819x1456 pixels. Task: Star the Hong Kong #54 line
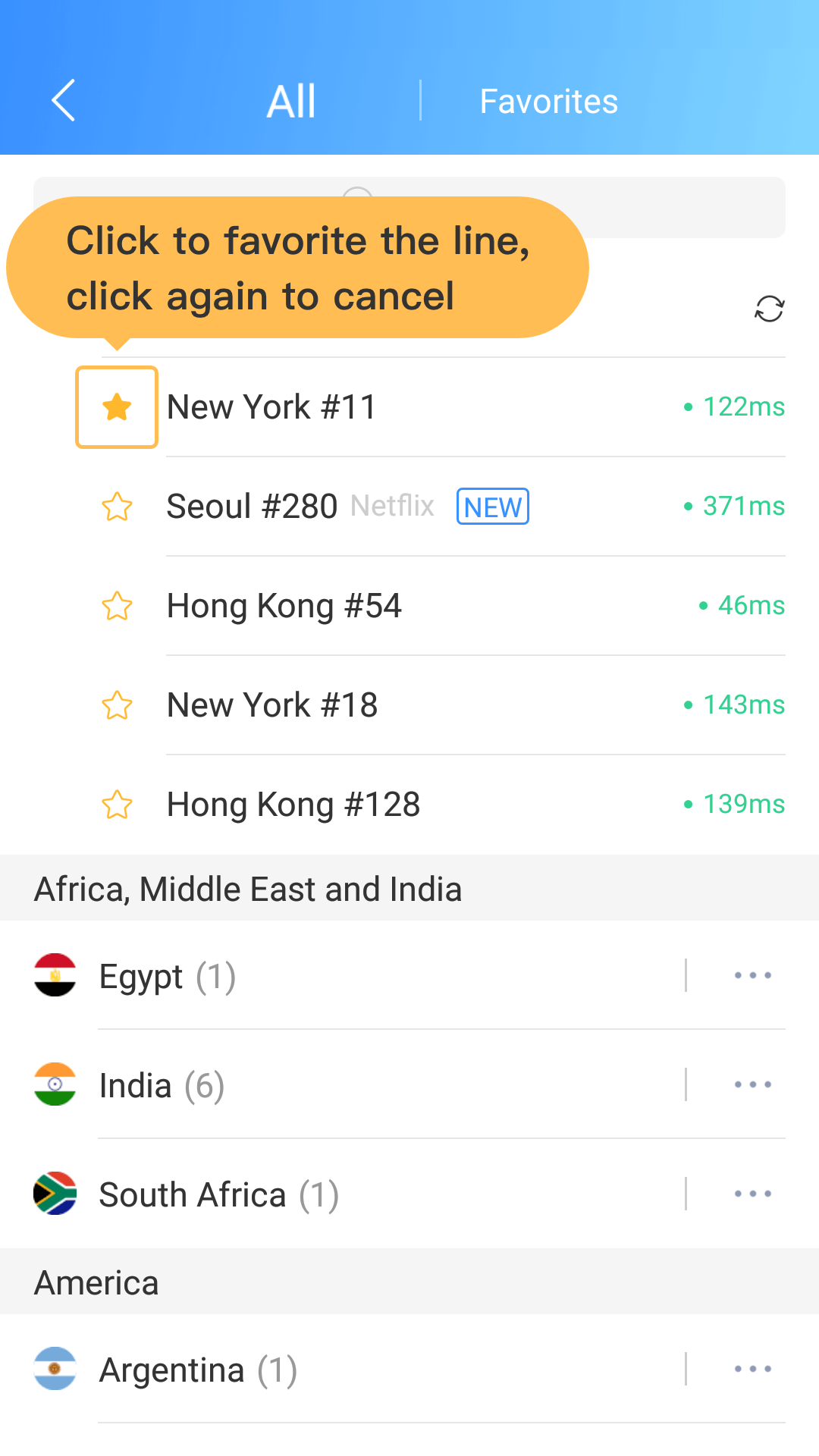coord(117,606)
